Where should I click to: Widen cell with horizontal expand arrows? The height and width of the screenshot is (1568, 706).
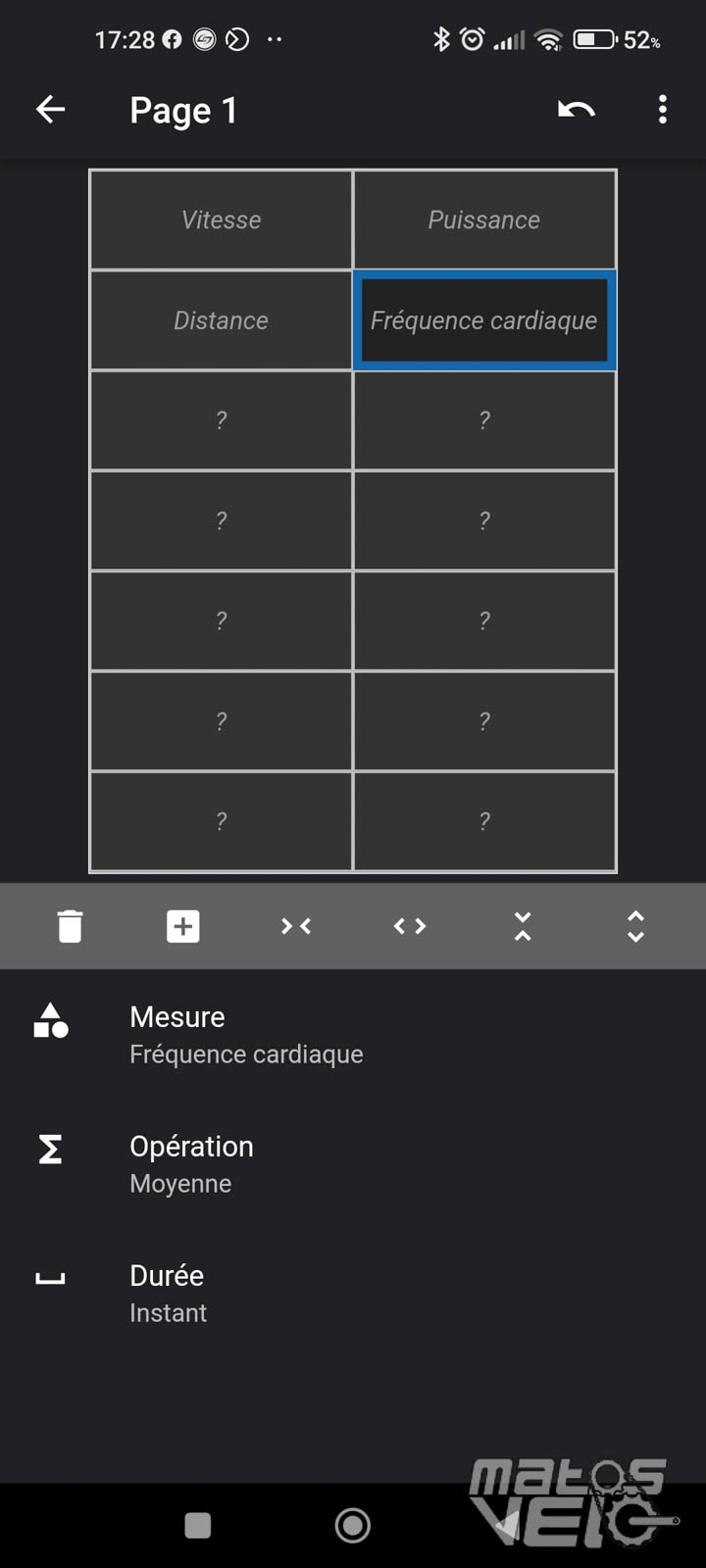pos(410,926)
